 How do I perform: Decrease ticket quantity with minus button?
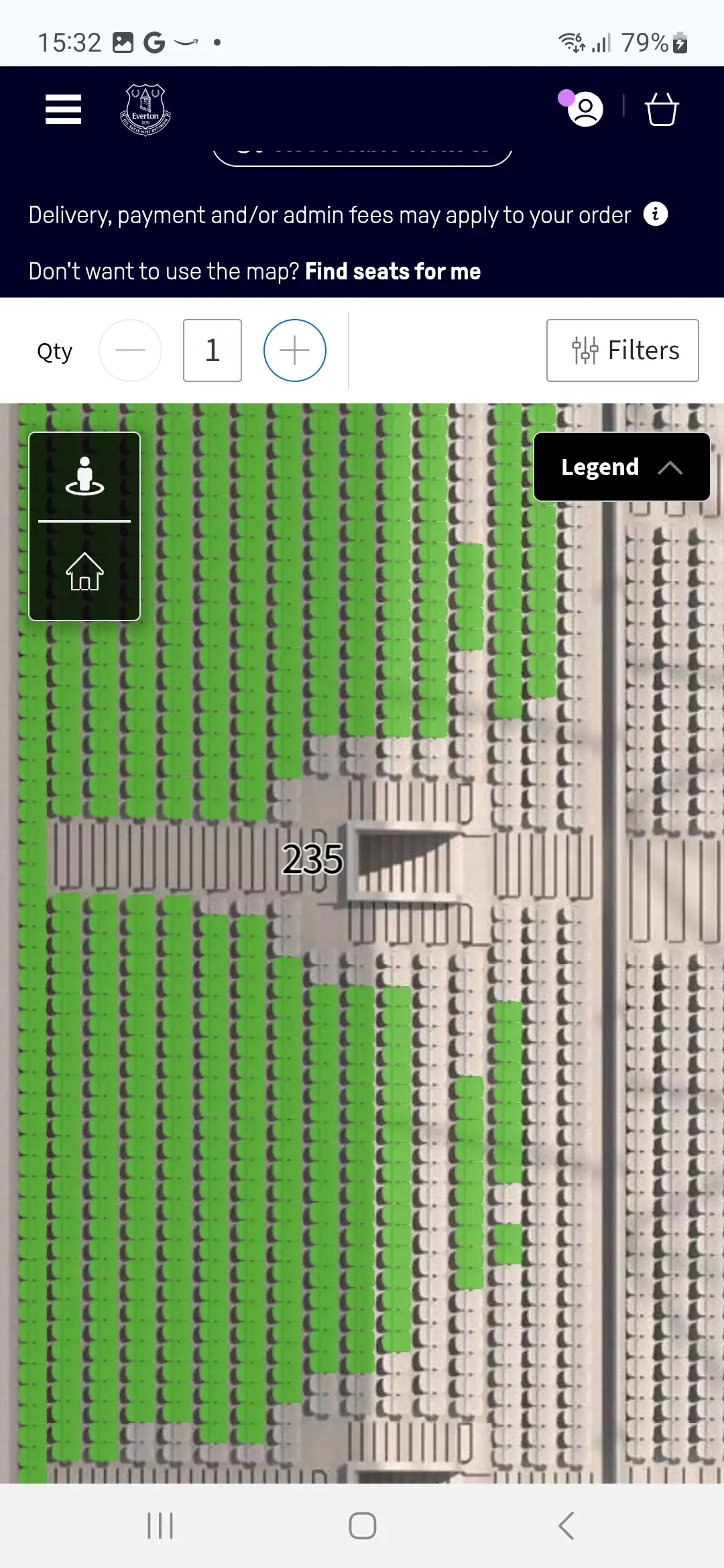point(130,350)
